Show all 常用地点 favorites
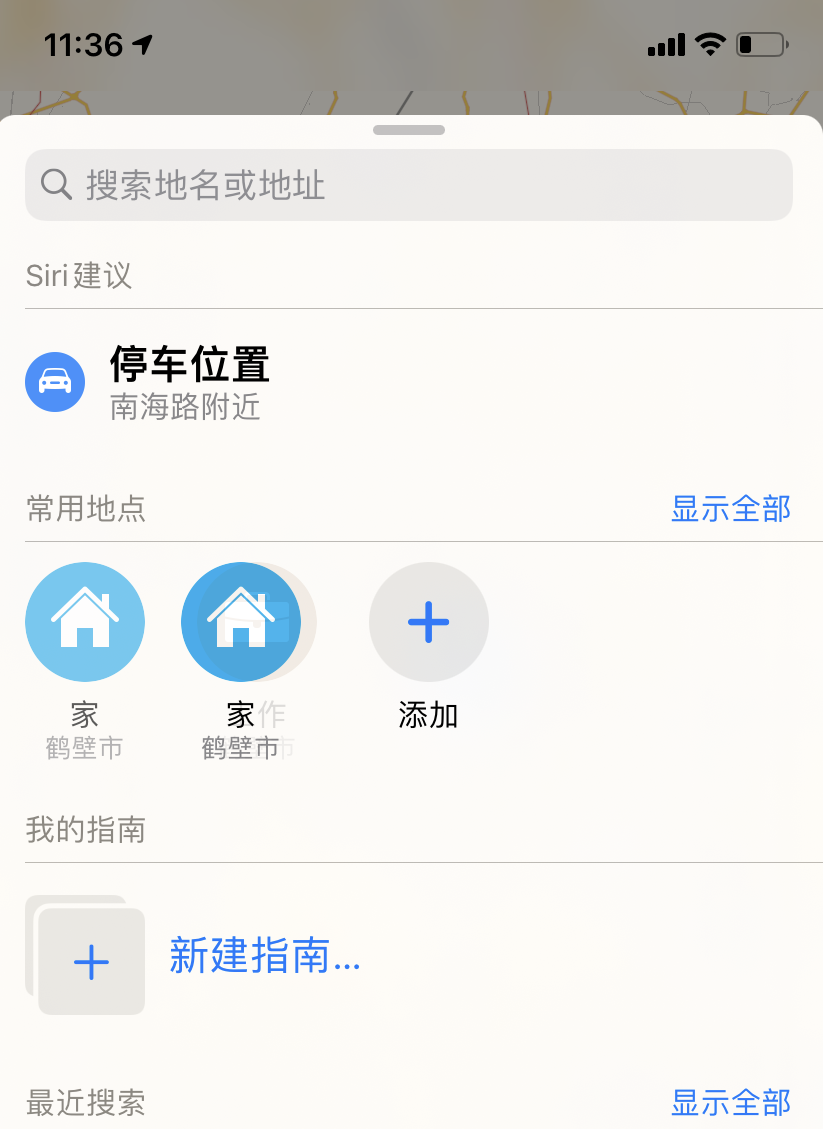823x1129 pixels. tap(730, 508)
